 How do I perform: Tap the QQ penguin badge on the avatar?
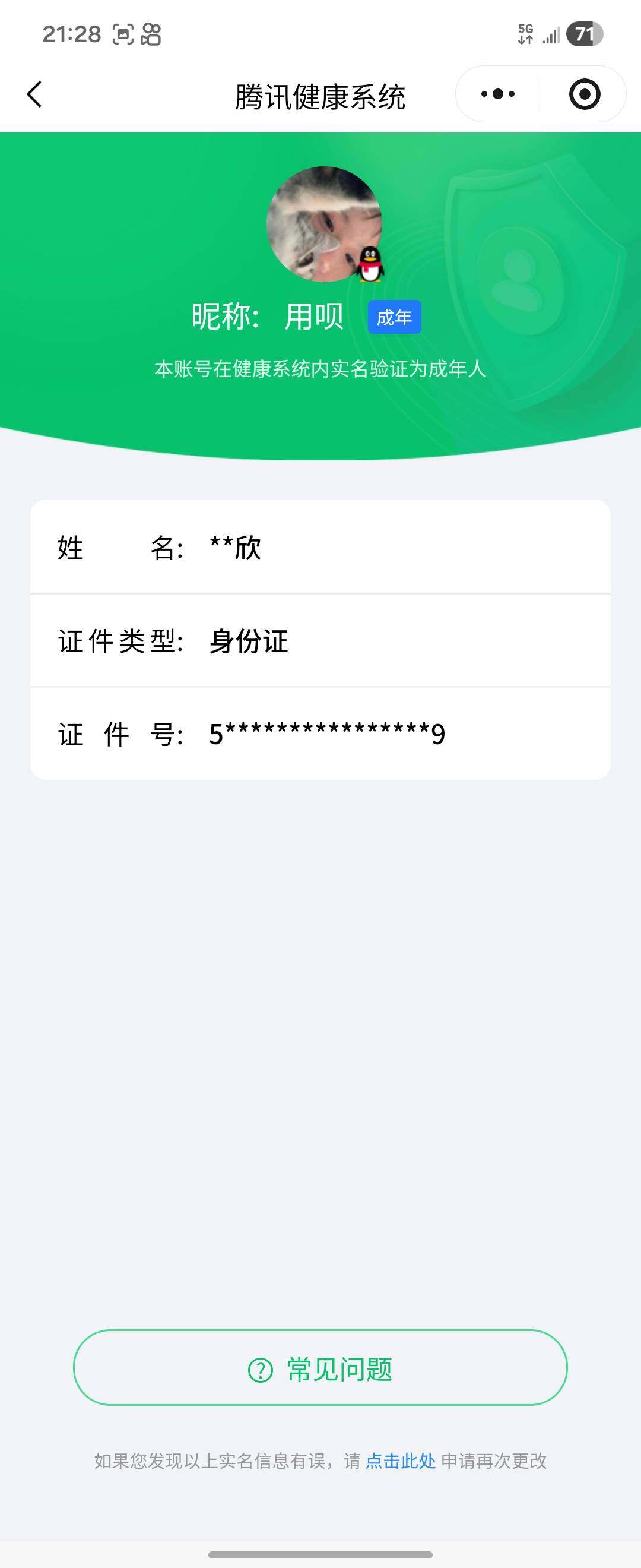coord(369,265)
